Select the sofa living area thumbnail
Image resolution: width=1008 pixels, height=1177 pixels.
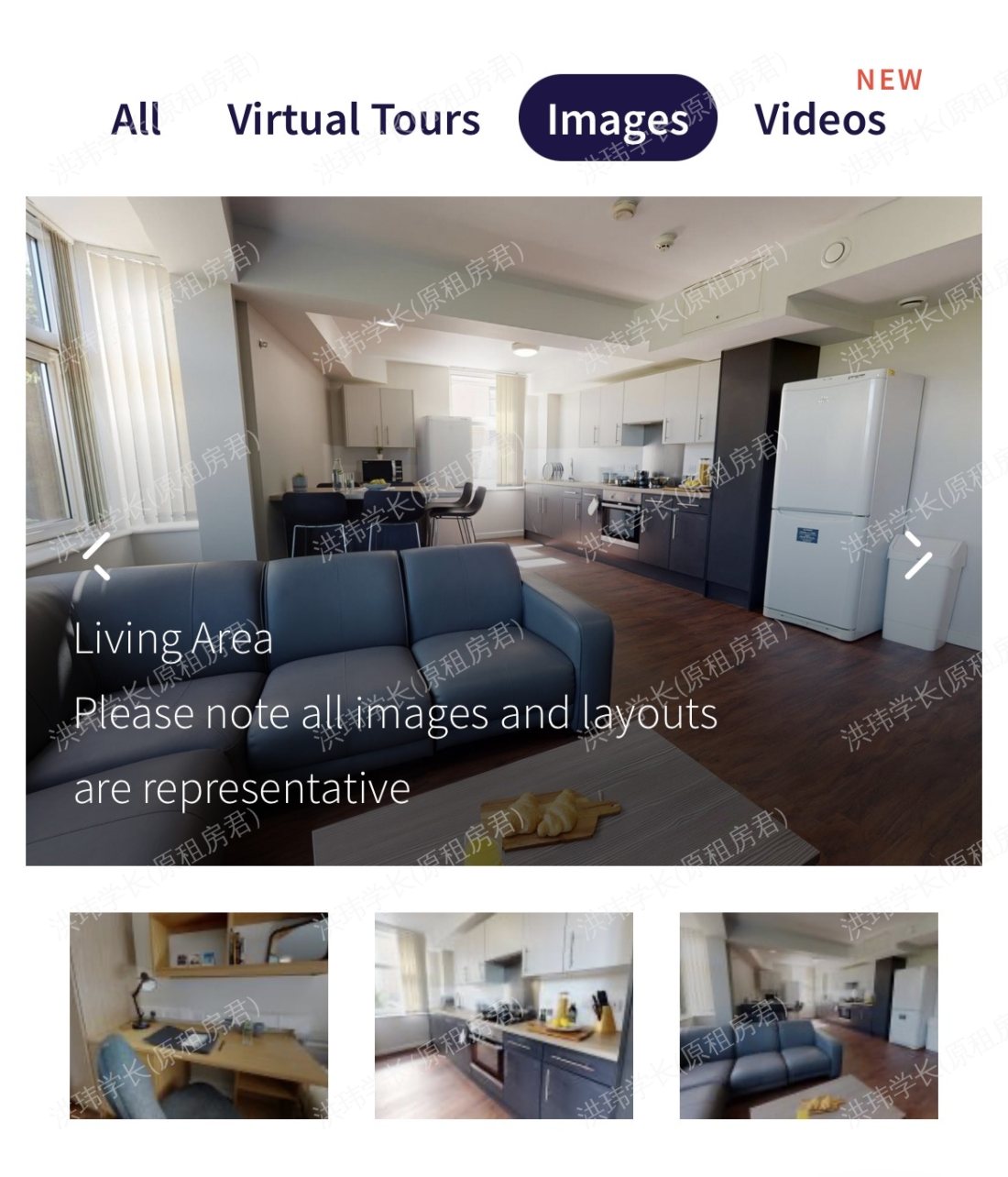(808, 1015)
